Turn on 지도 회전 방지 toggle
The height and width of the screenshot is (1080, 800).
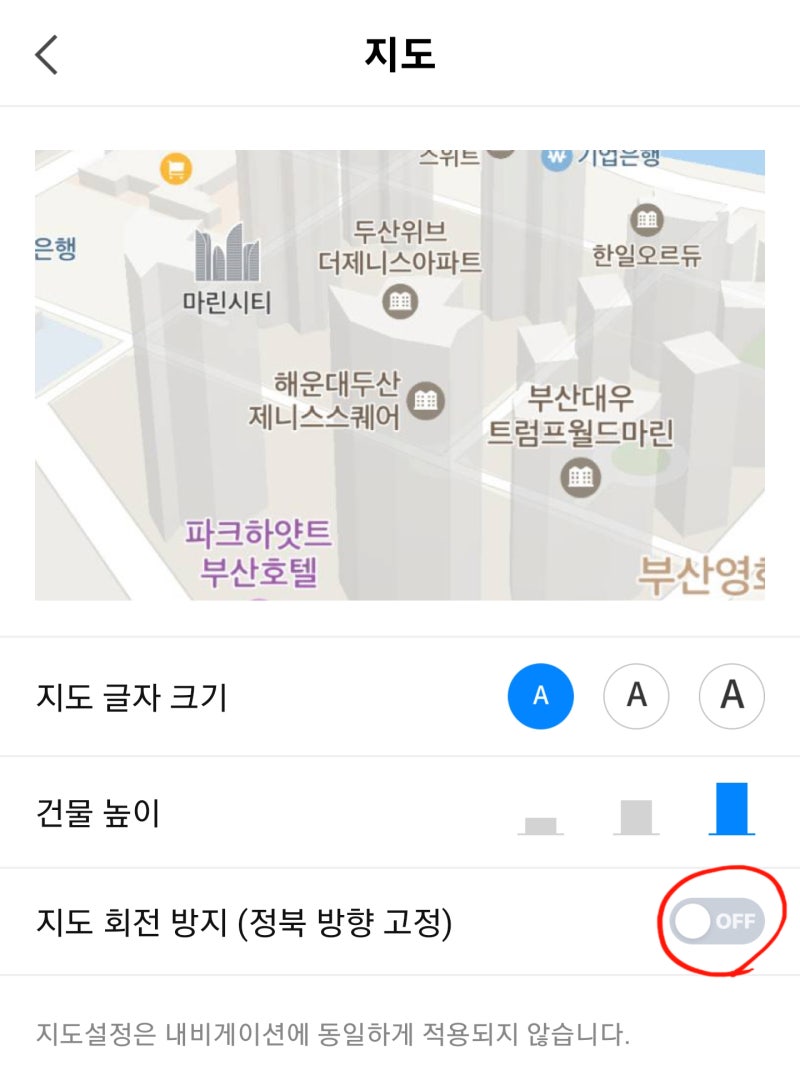coord(718,921)
